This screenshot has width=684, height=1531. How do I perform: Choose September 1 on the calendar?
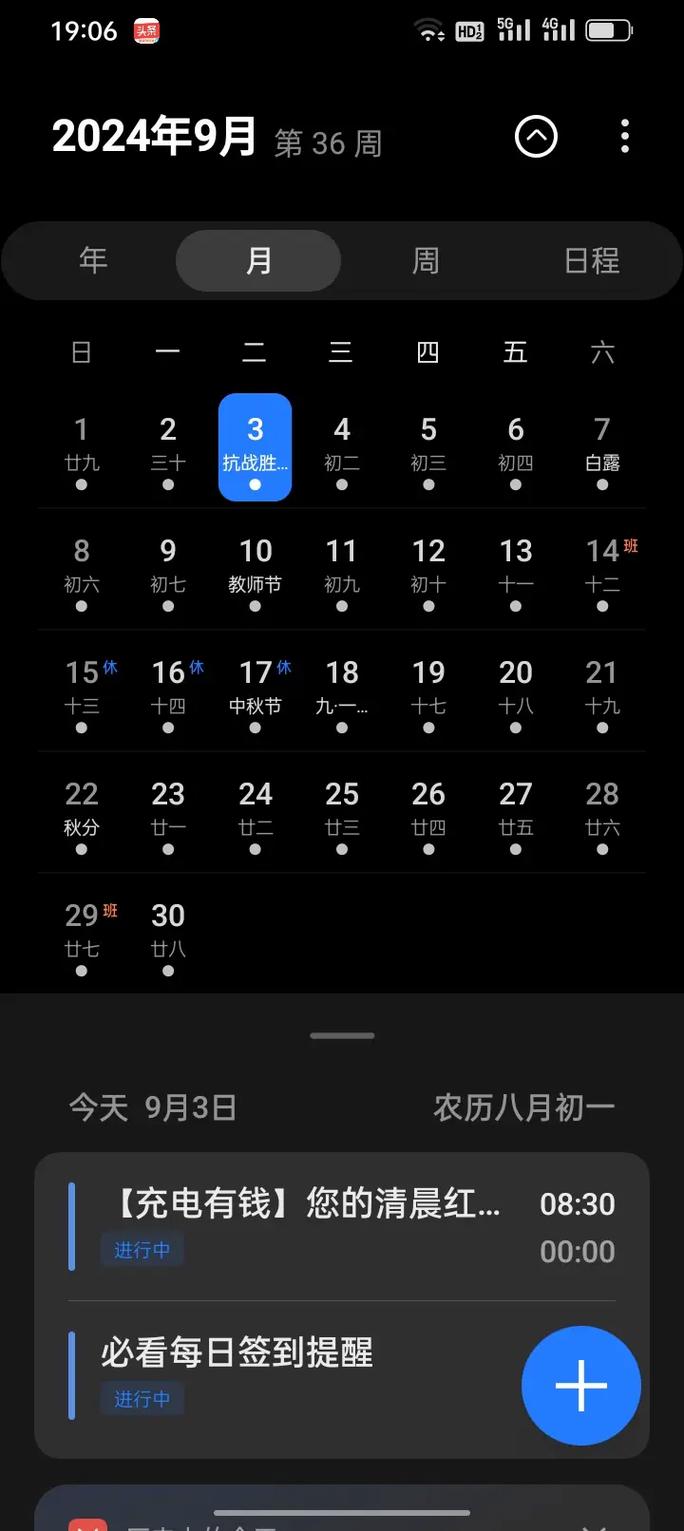[x=81, y=446]
